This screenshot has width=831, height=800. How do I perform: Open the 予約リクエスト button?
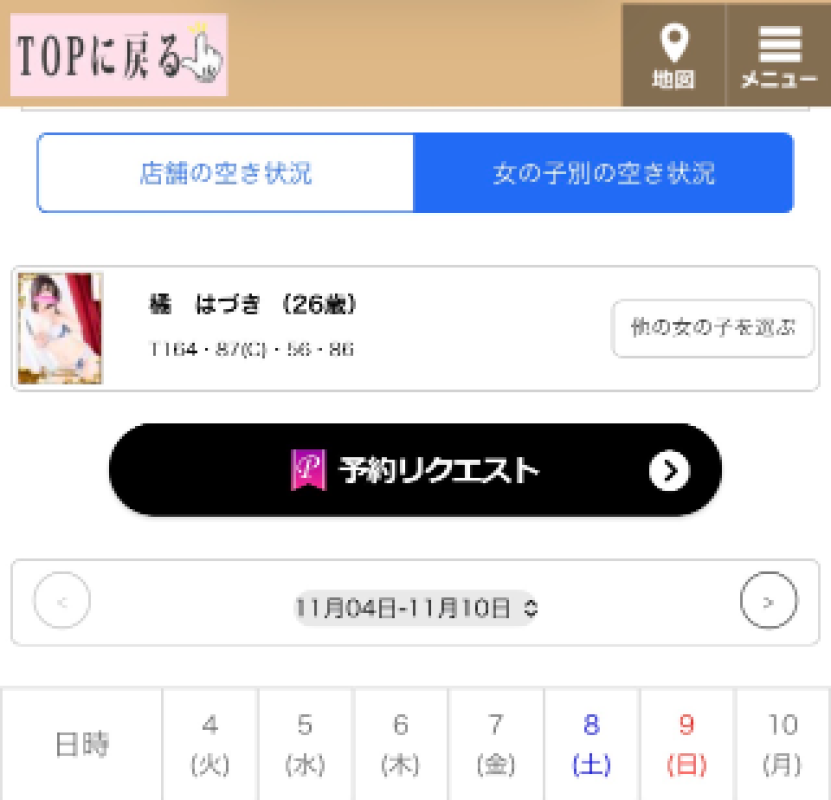(x=415, y=470)
